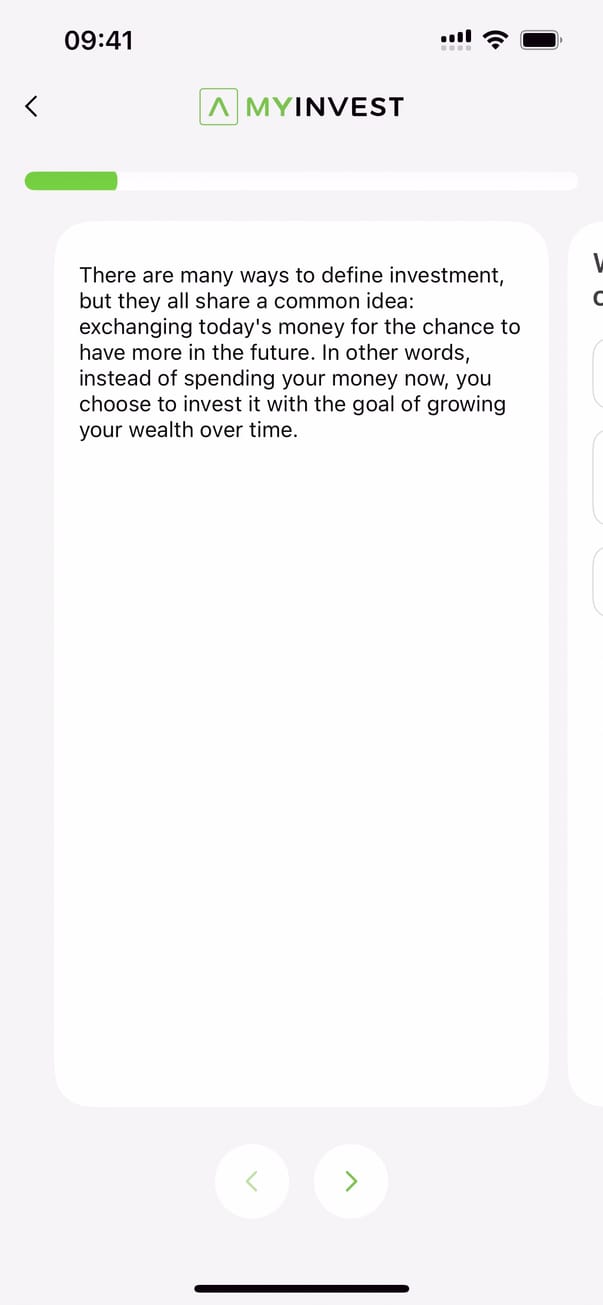Go back using the top-left arrow
The image size is (603, 1305).
click(32, 106)
